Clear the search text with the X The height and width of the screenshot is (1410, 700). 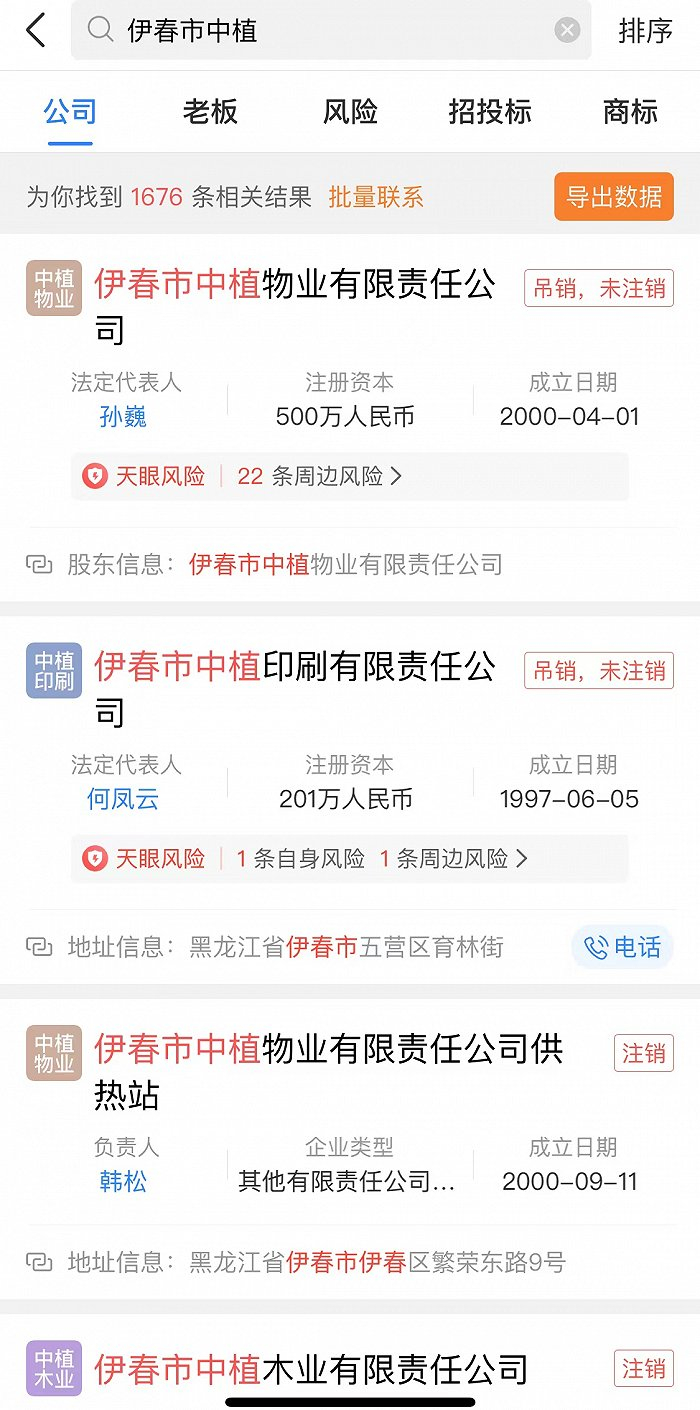pos(567,31)
